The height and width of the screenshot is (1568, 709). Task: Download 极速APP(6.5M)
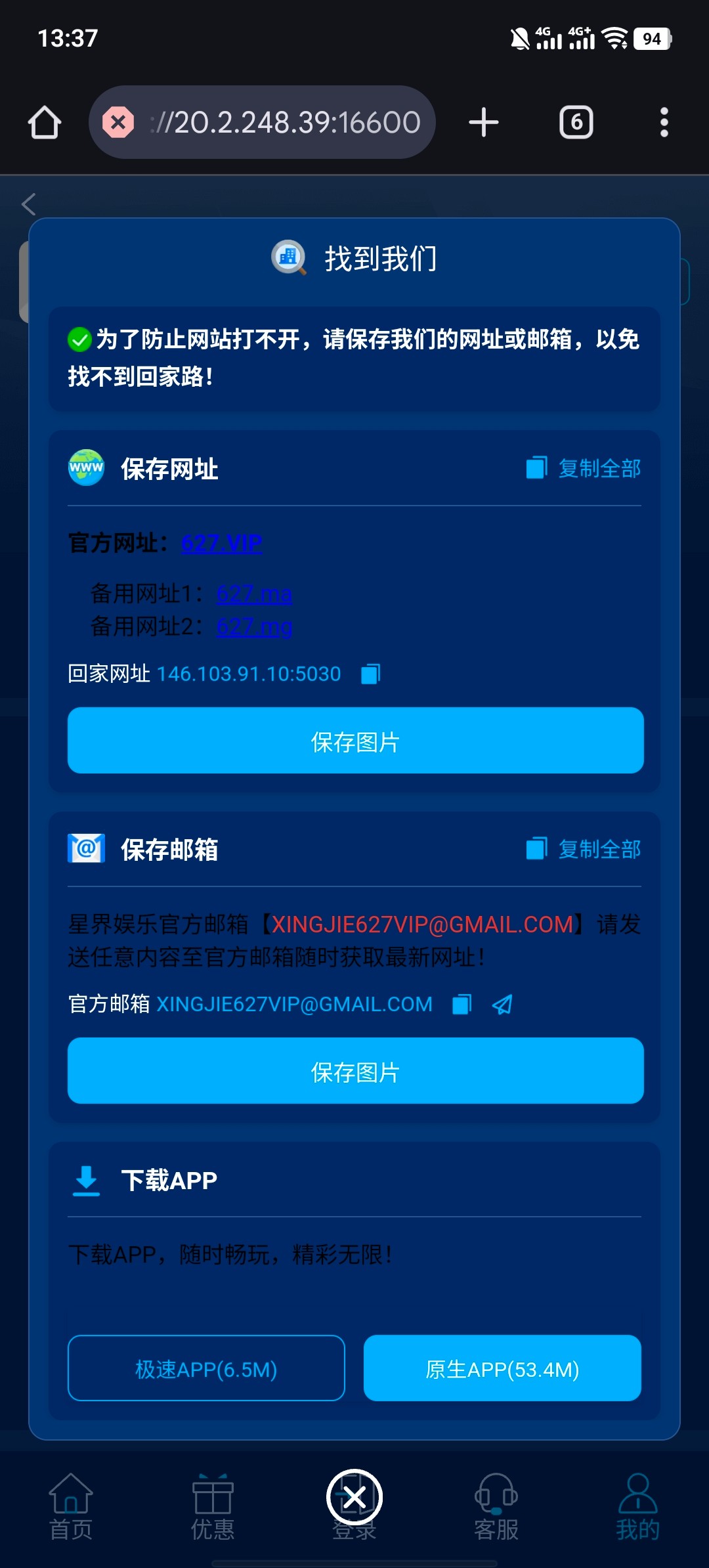(x=206, y=1368)
